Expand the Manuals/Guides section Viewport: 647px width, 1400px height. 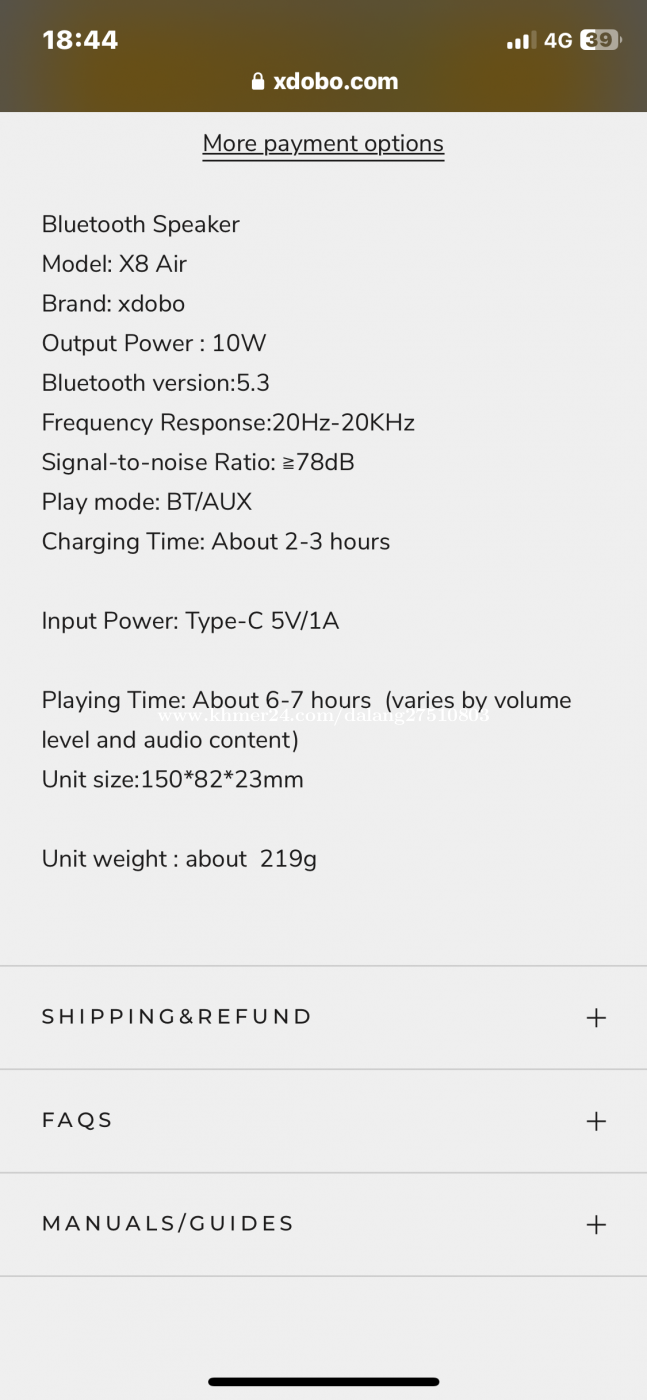pos(323,1224)
